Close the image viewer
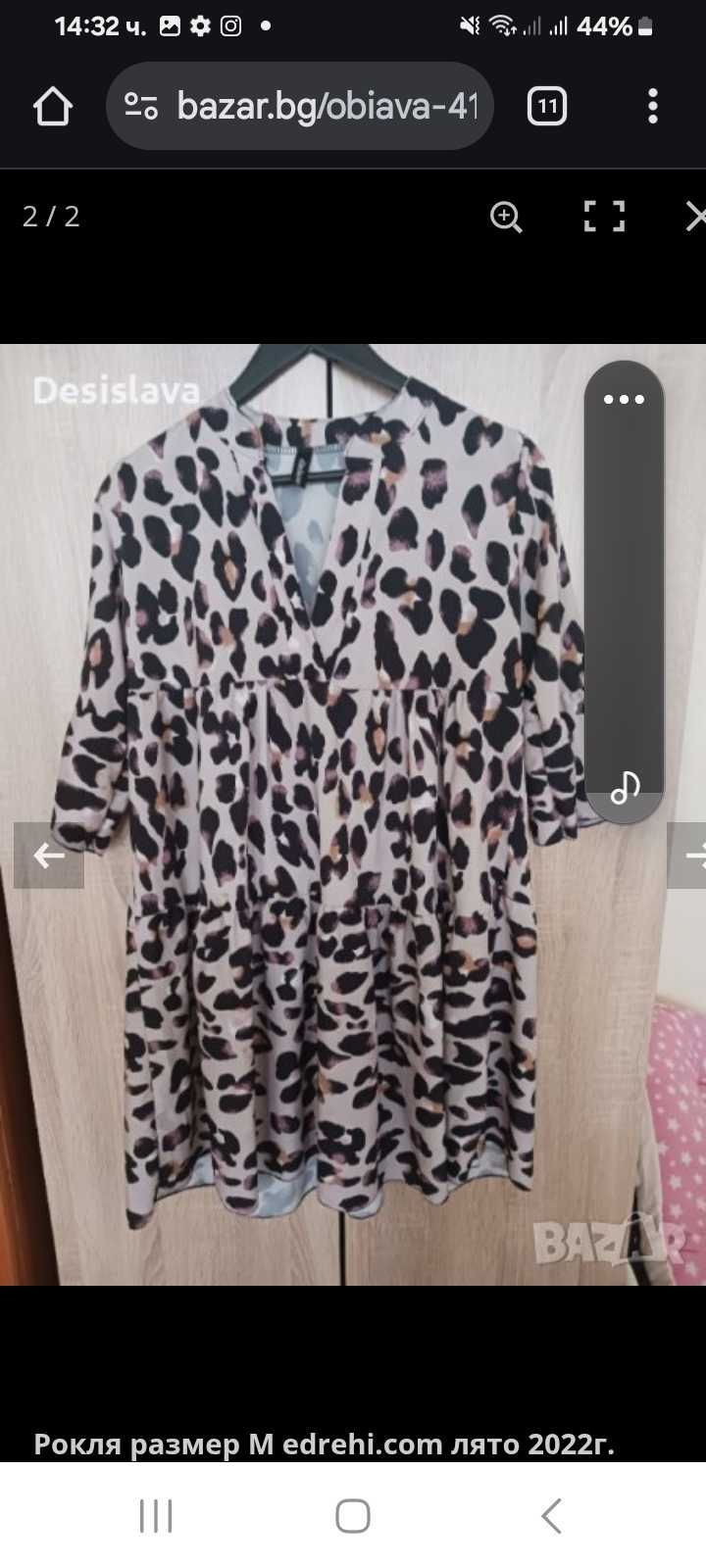The image size is (706, 1568). tap(693, 217)
